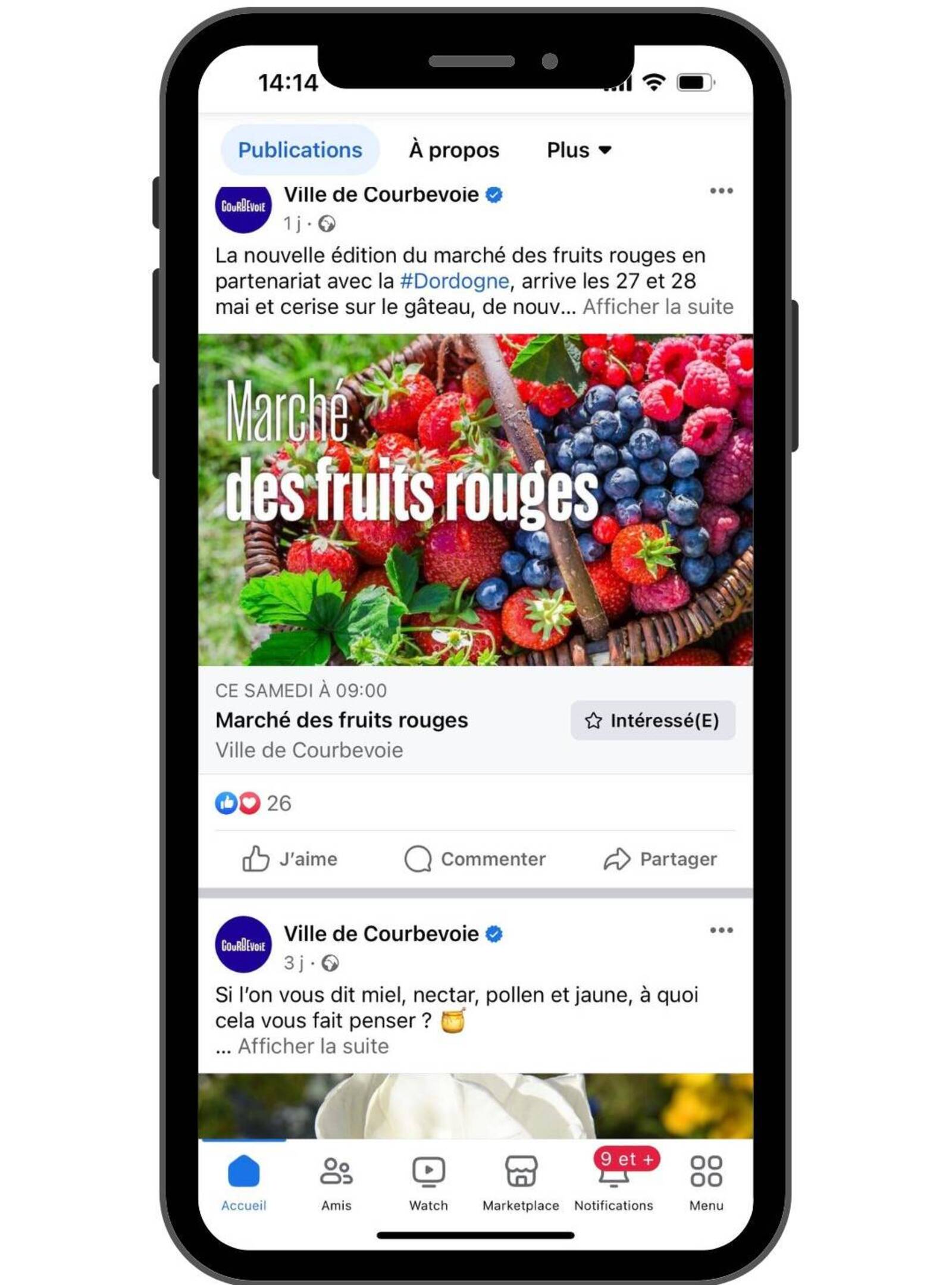Expand the fruits rouges post with Afficher la suite
This screenshot has height=1285, width=952.
657,307
